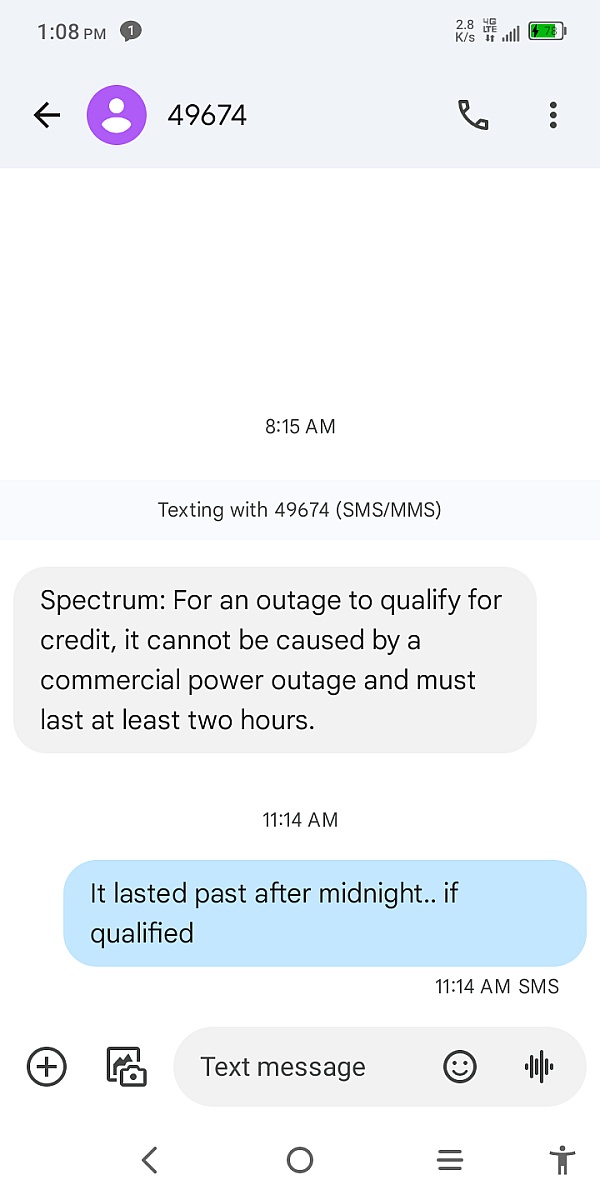Image resolution: width=600 pixels, height=1200 pixels.
Task: Open contact avatar for 49674
Action: pyautogui.click(x=117, y=115)
